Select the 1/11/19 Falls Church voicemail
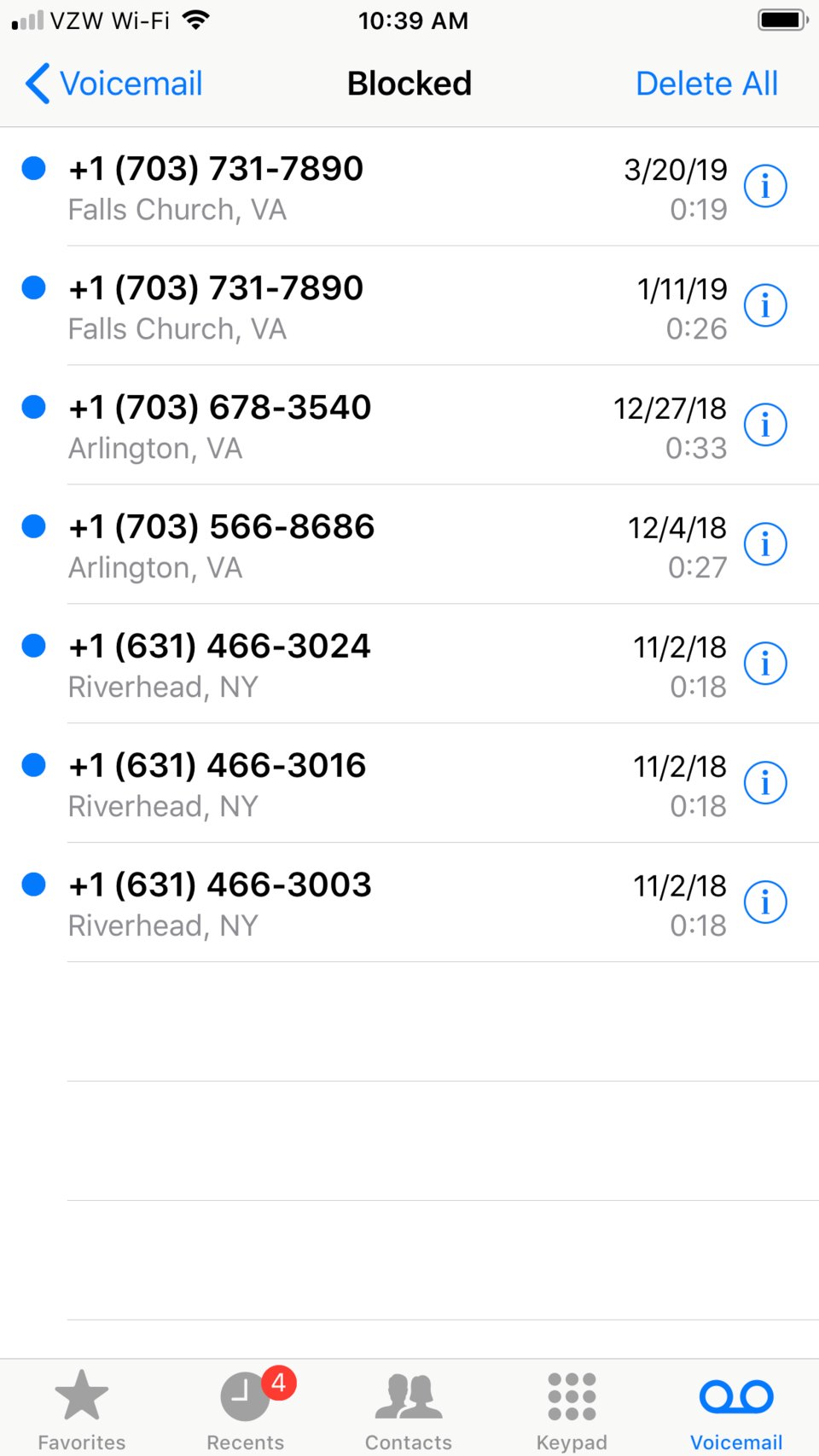This screenshot has width=819, height=1456. point(341,307)
